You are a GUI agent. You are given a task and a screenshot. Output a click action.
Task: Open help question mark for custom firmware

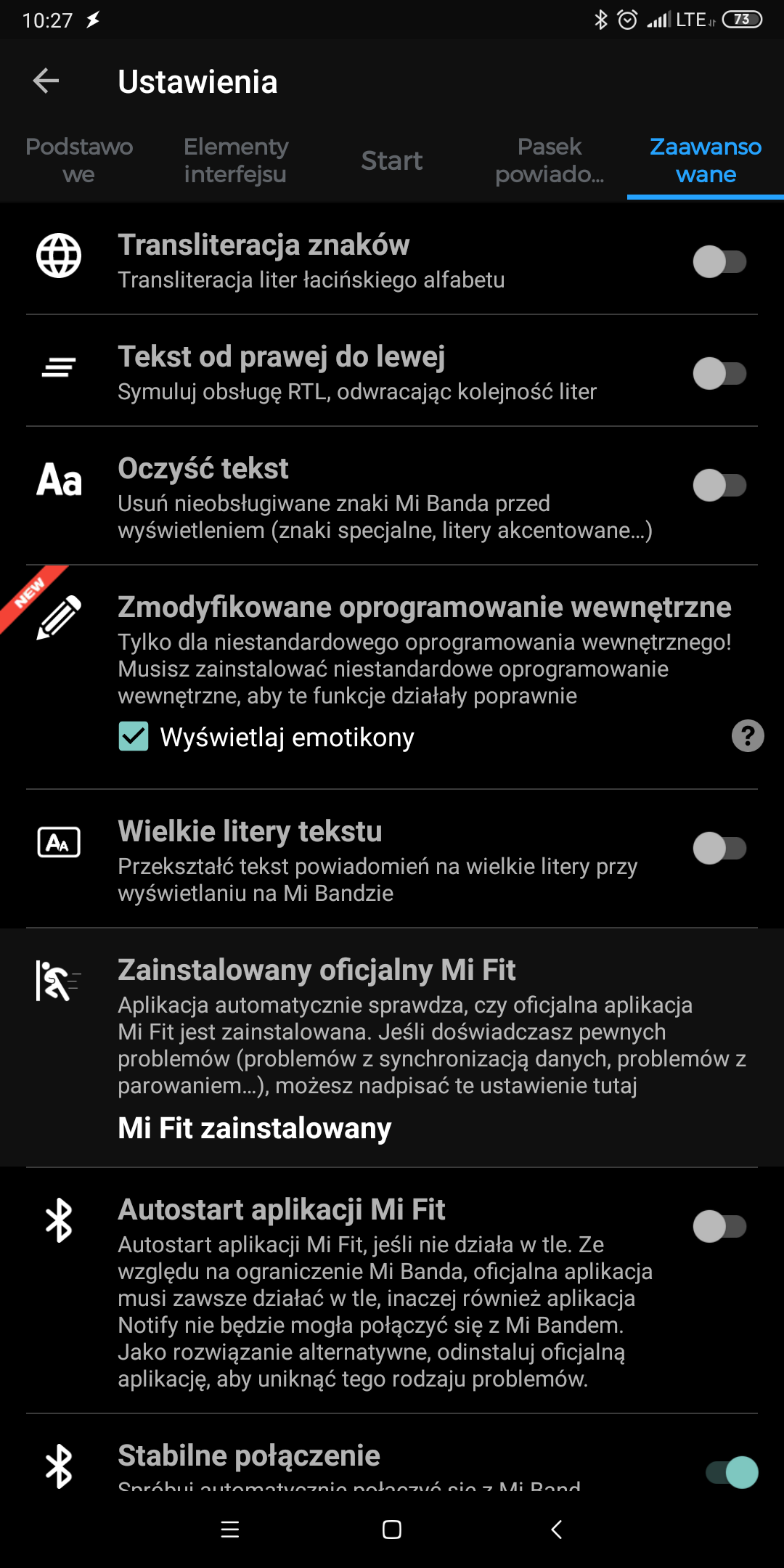click(x=747, y=736)
